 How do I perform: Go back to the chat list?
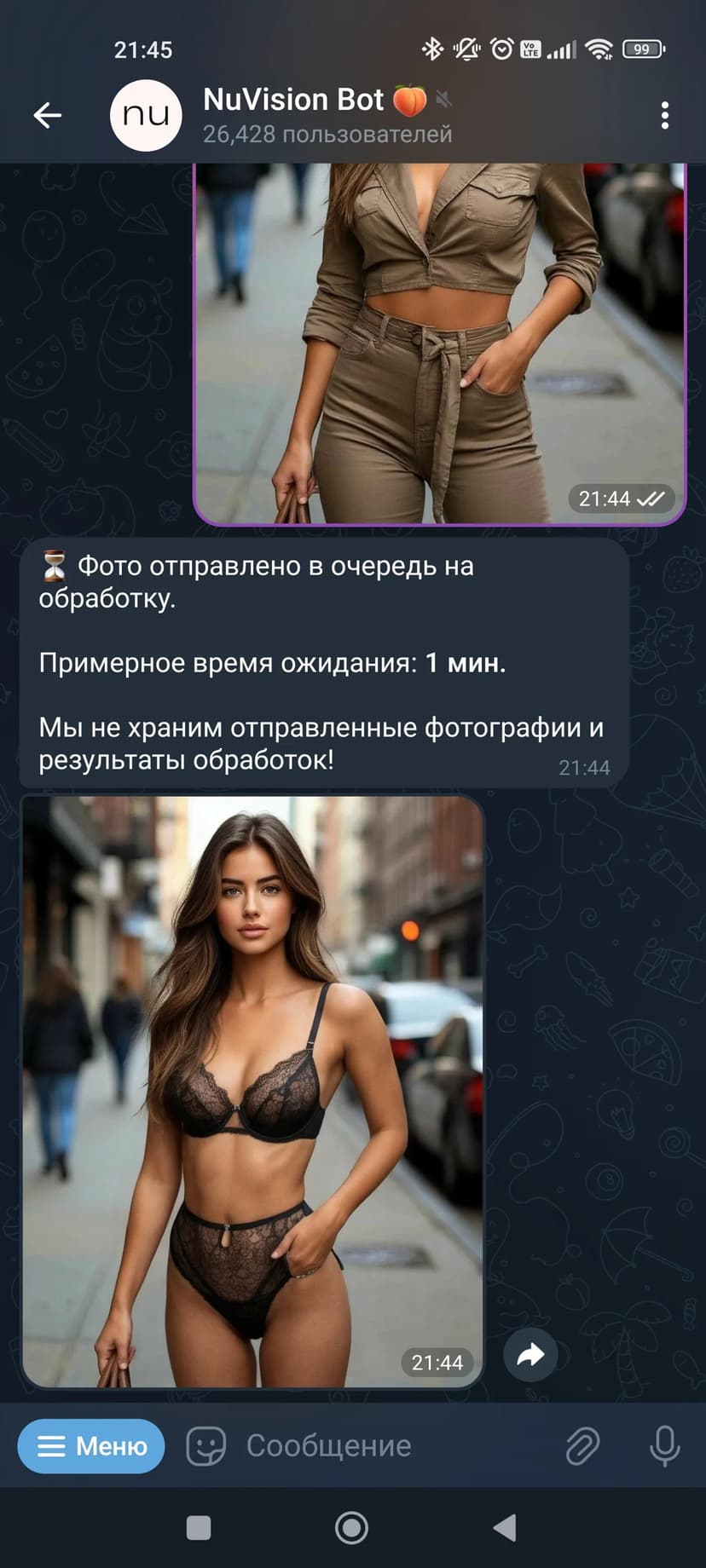tap(48, 115)
